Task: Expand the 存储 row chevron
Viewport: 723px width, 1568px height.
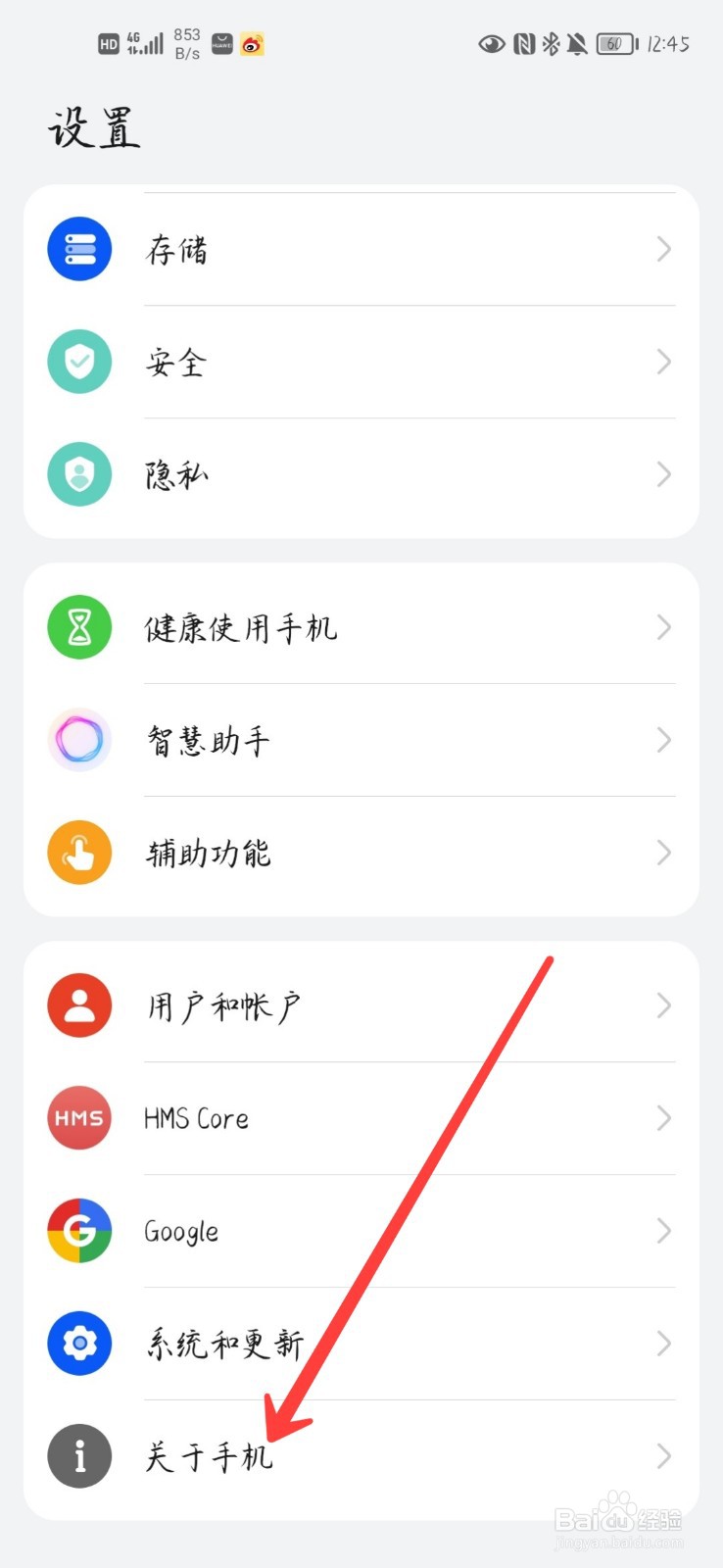Action: coord(664,249)
